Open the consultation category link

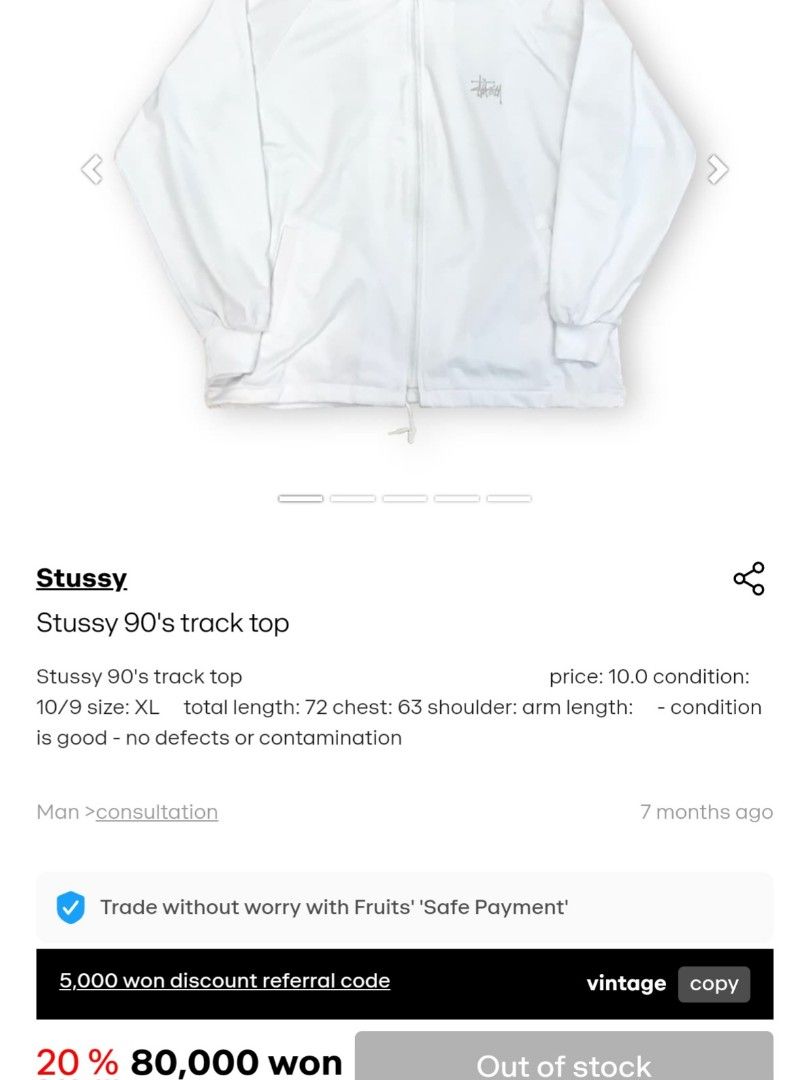[156, 812]
